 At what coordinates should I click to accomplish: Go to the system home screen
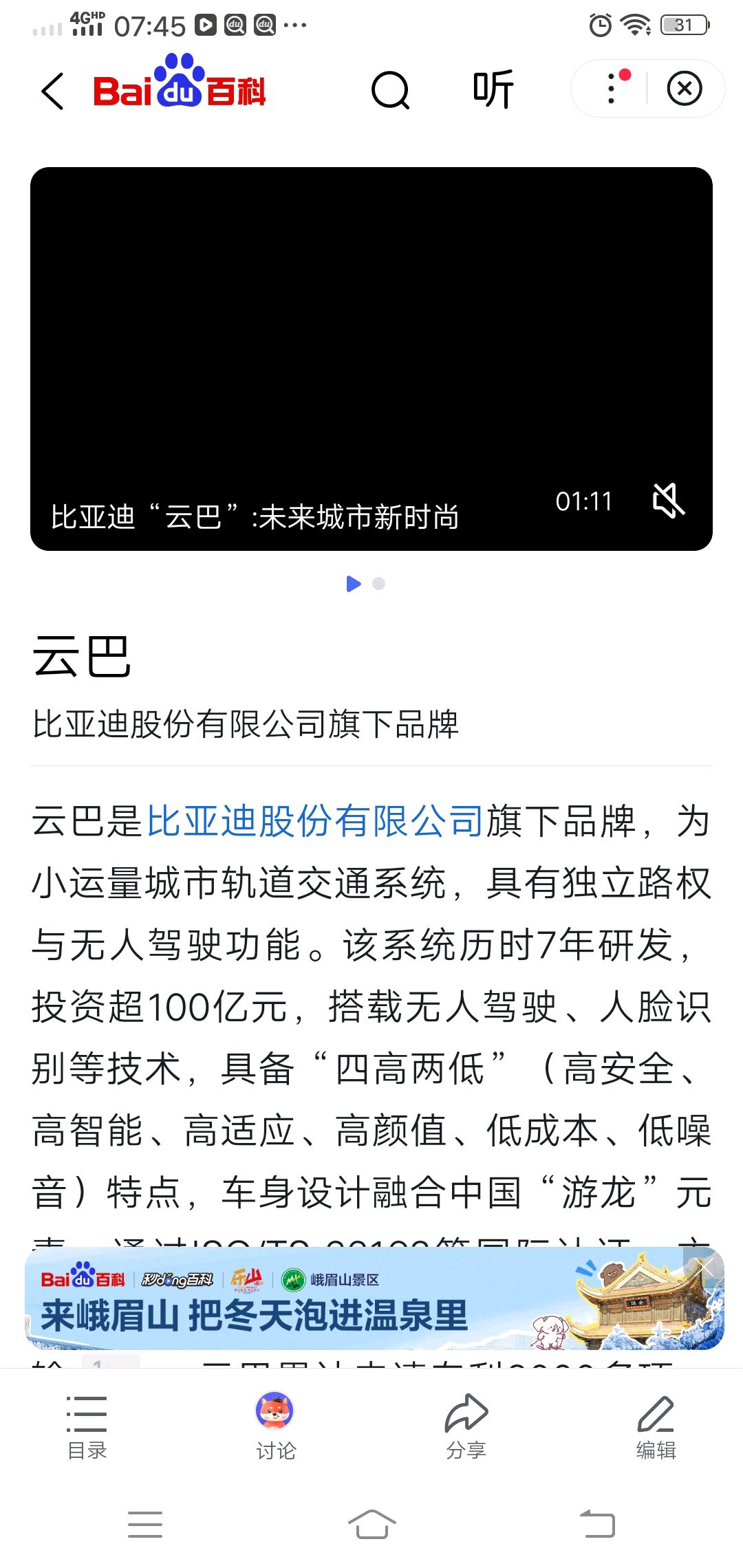(371, 1524)
